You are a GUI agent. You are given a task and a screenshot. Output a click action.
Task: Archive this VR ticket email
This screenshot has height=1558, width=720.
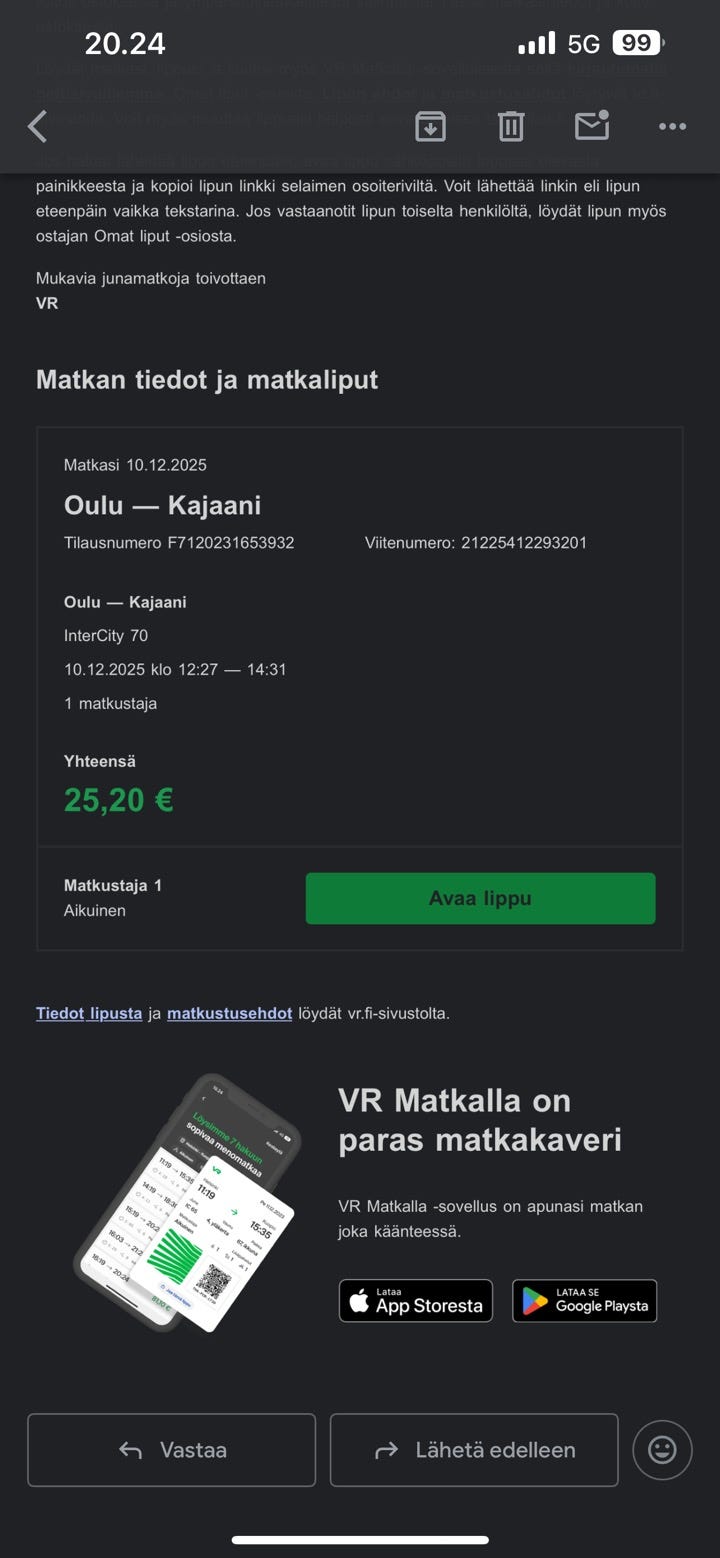pos(430,126)
